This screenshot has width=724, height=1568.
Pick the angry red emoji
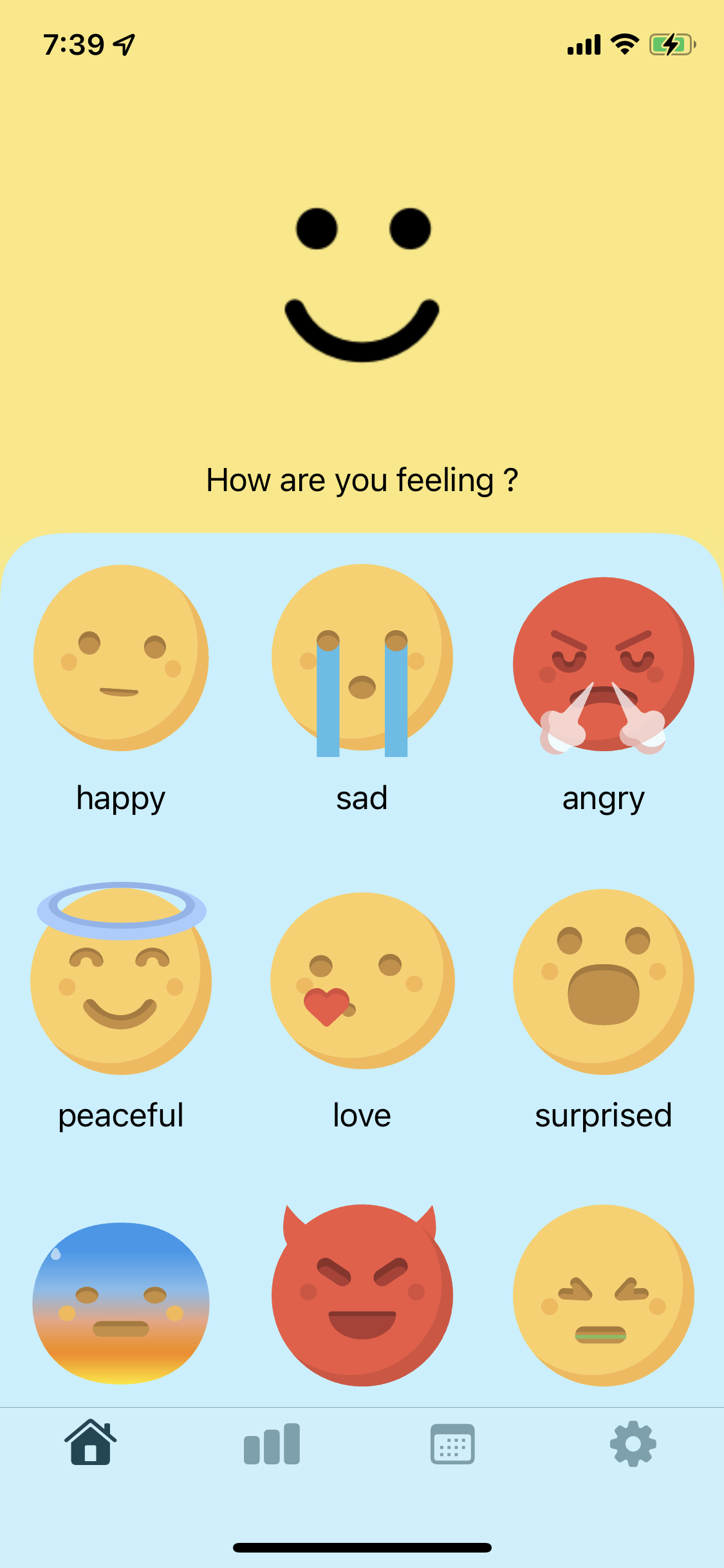pos(603,664)
